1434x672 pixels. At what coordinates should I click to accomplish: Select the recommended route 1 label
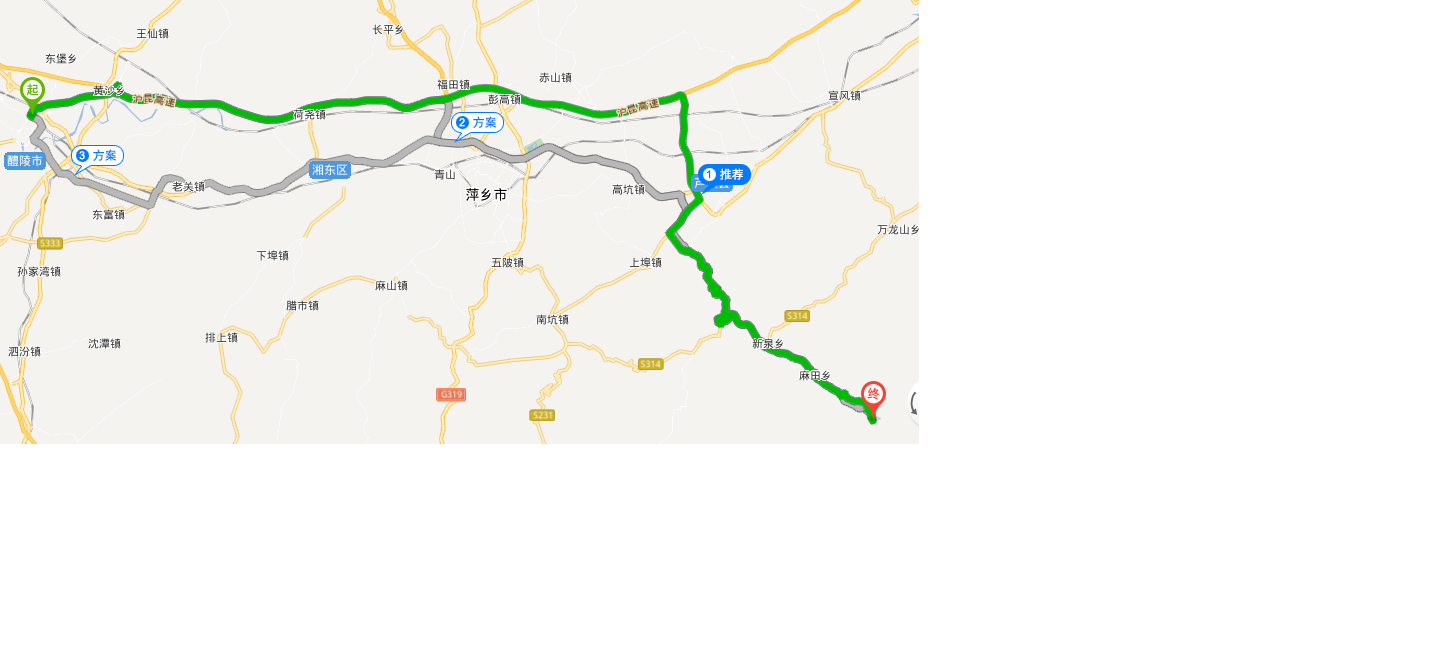click(724, 174)
